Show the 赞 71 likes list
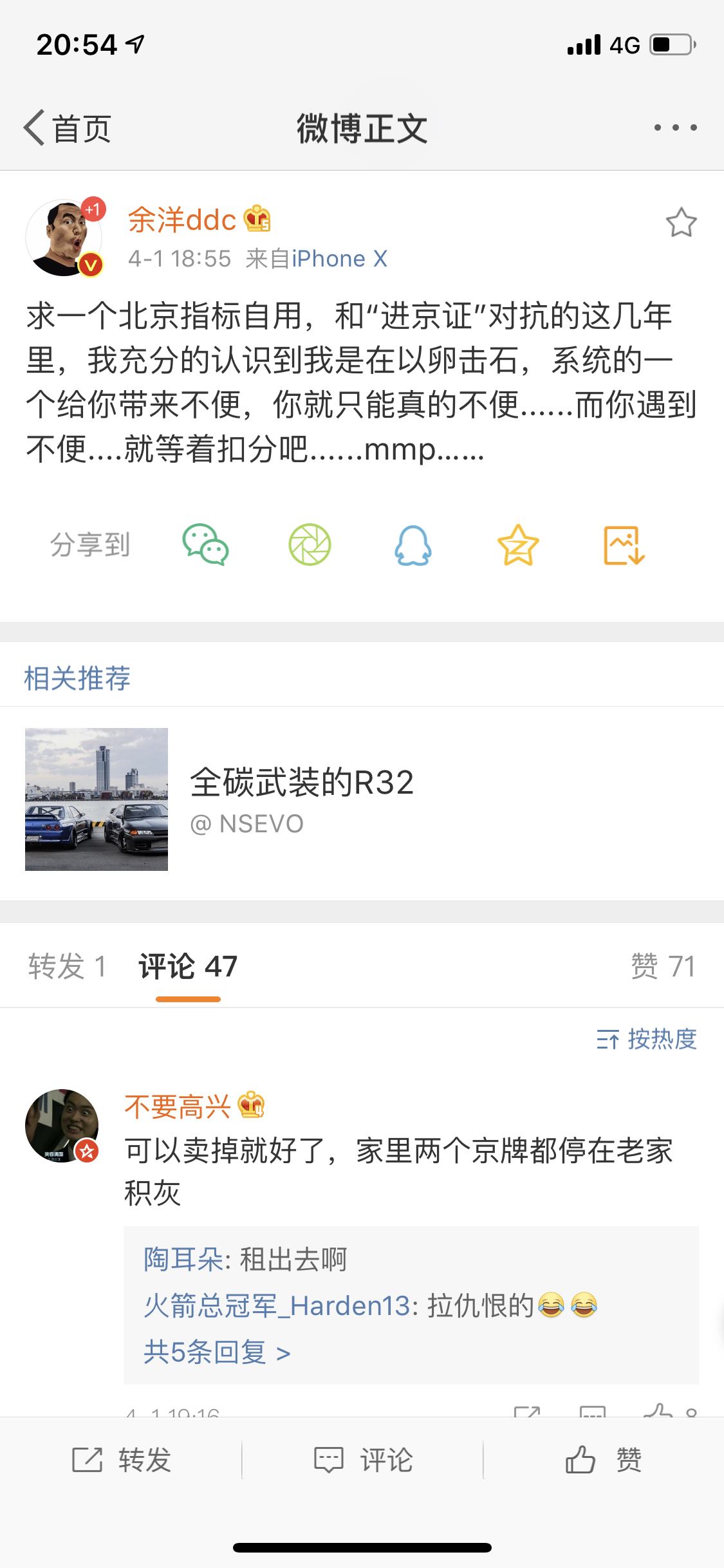 [x=662, y=966]
